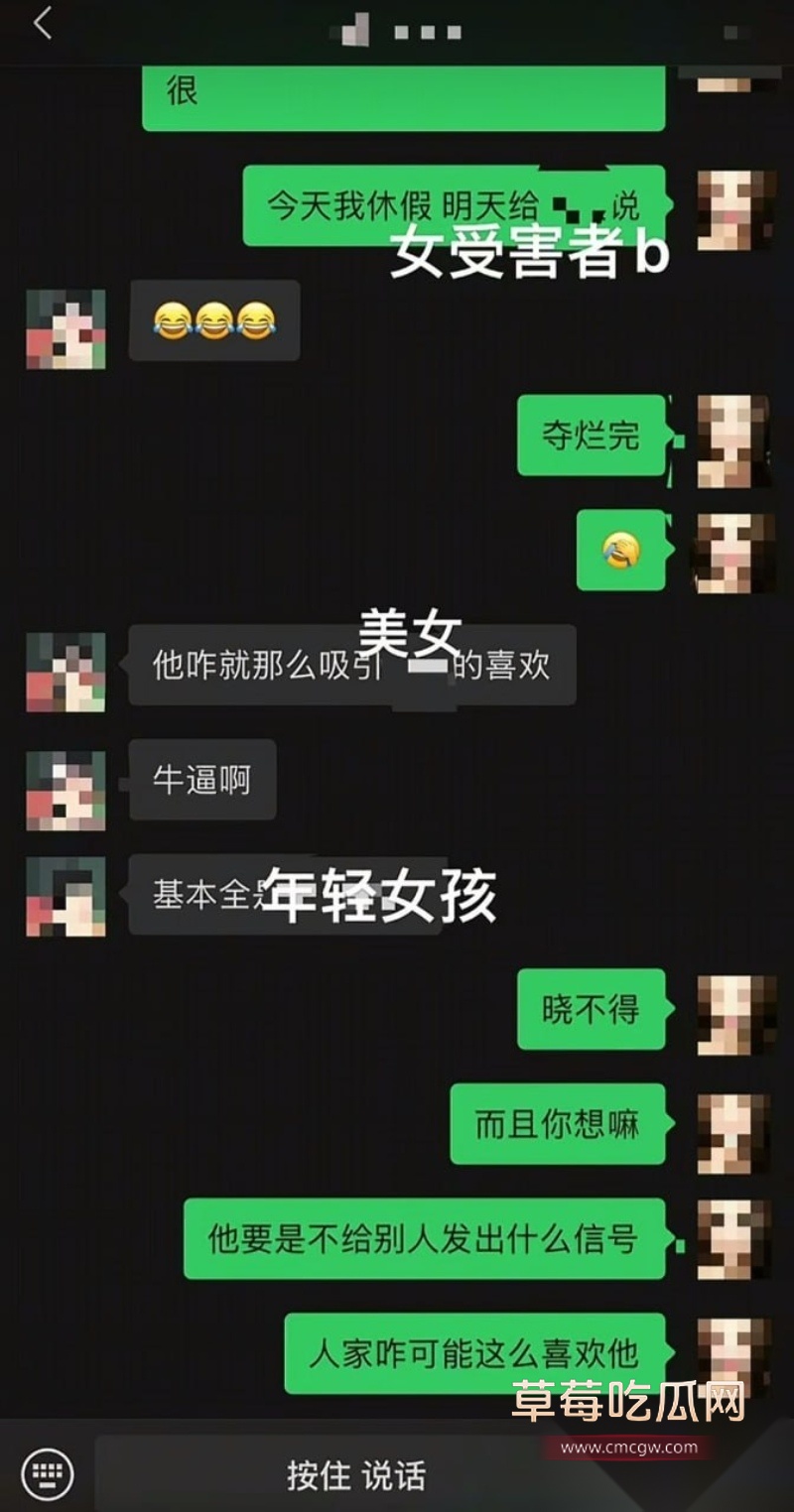Image resolution: width=794 pixels, height=1512 pixels.
Task: Open the three-dot menu in the title bar
Action: coord(427,33)
